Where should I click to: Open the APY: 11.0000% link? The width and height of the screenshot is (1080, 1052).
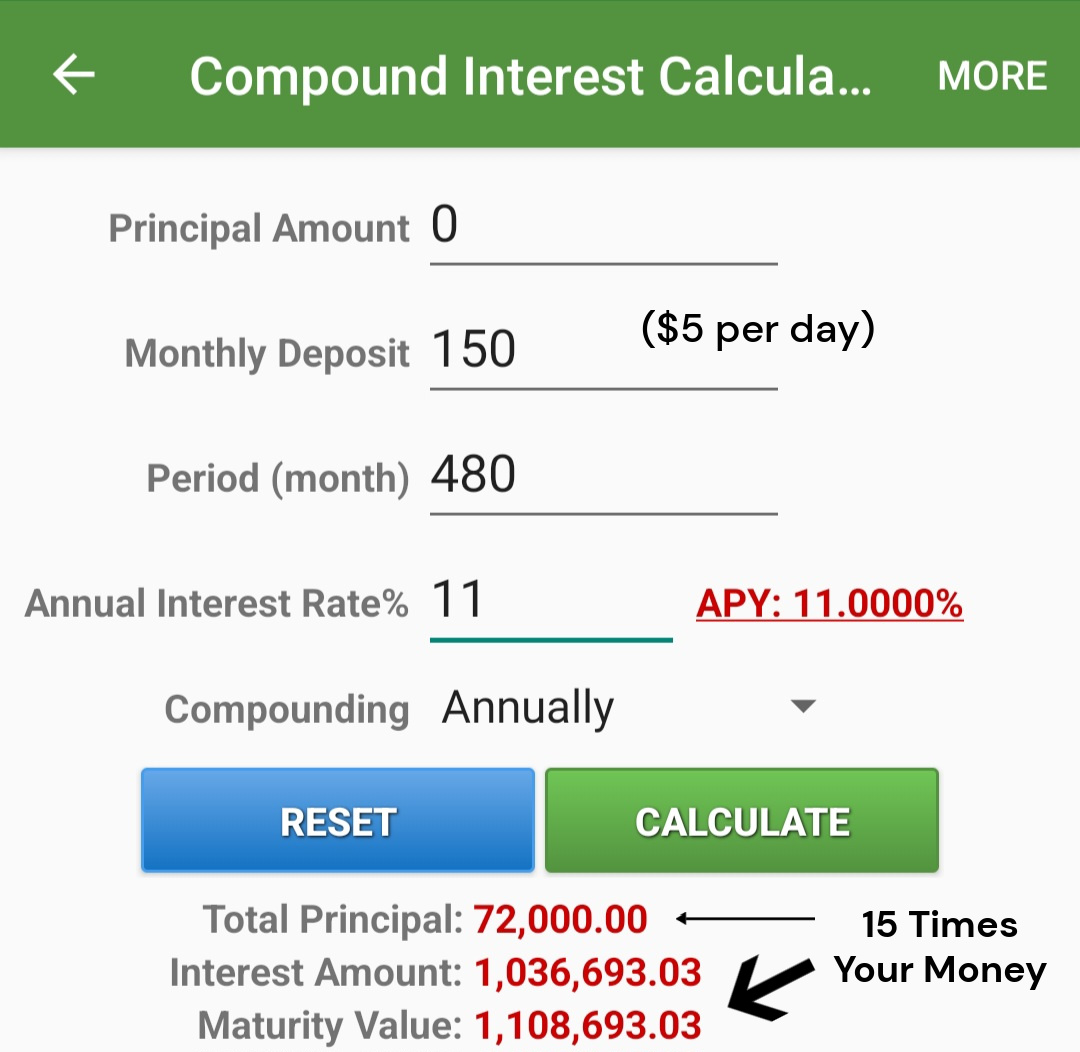pos(829,604)
